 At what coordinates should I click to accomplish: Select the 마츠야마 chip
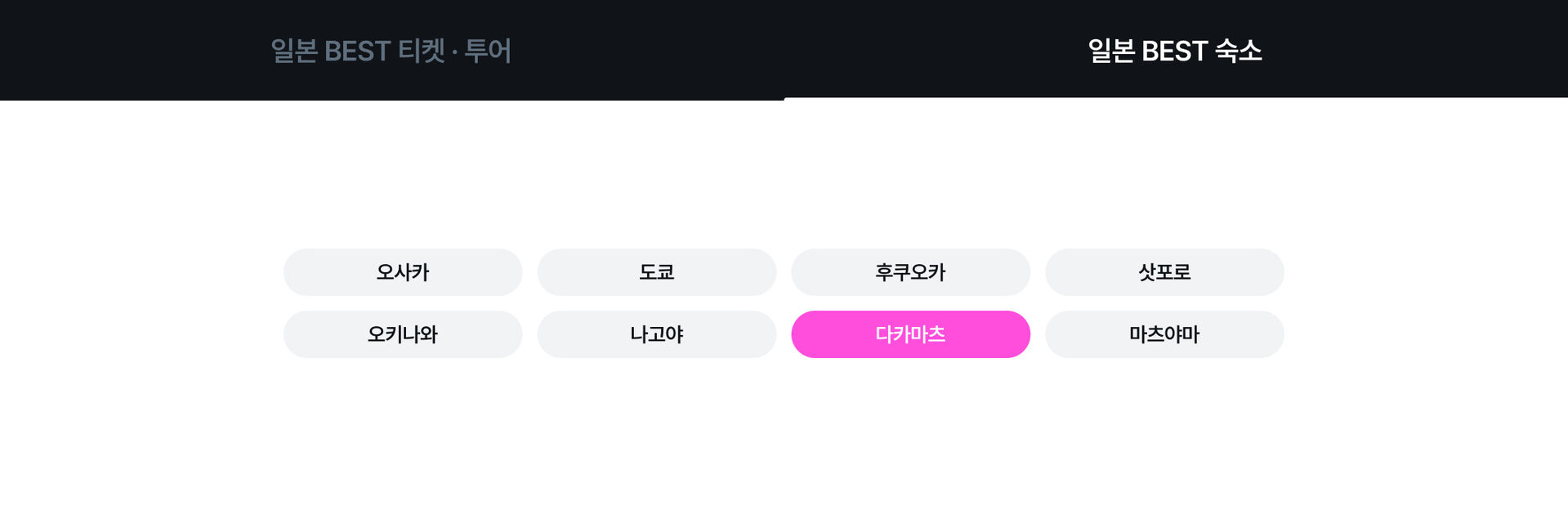click(1164, 334)
